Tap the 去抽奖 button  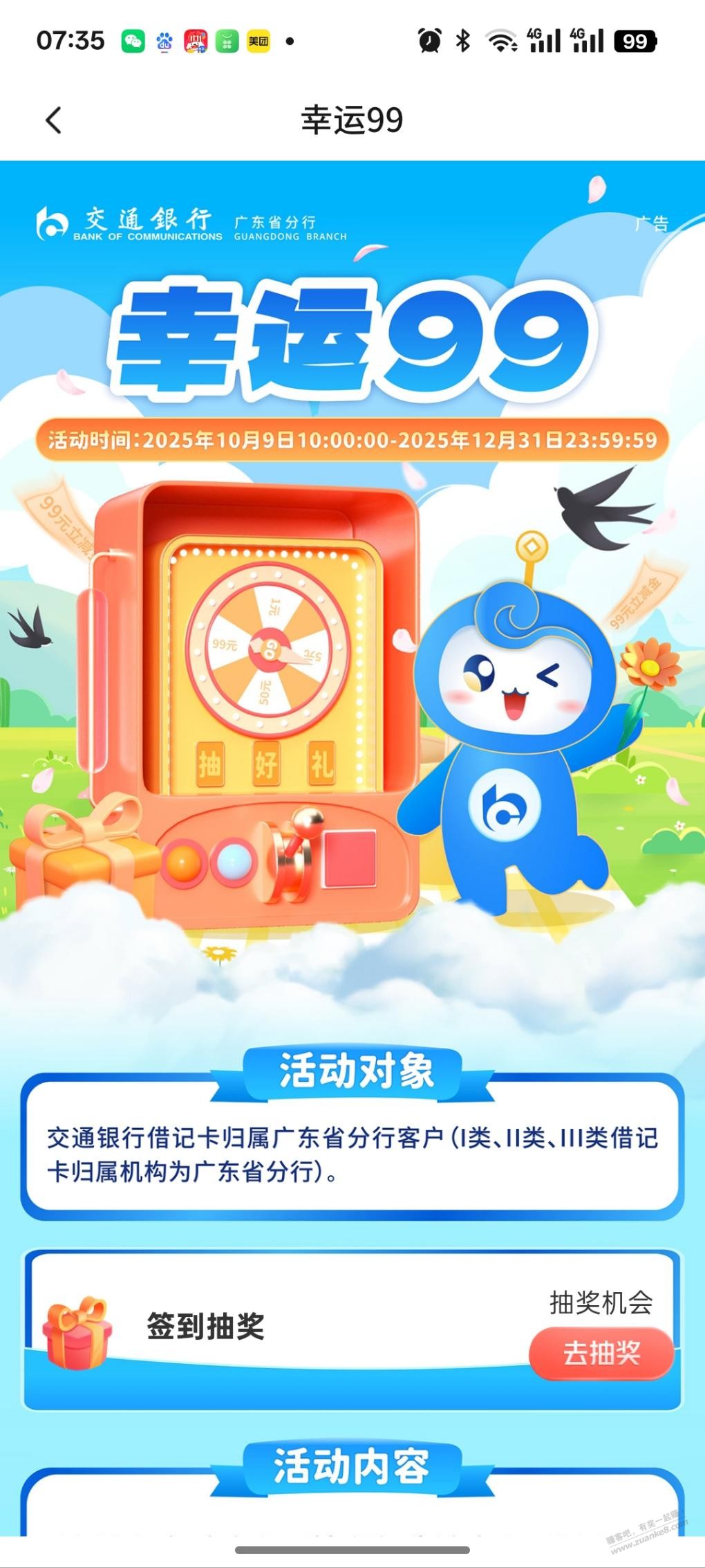click(x=601, y=1353)
